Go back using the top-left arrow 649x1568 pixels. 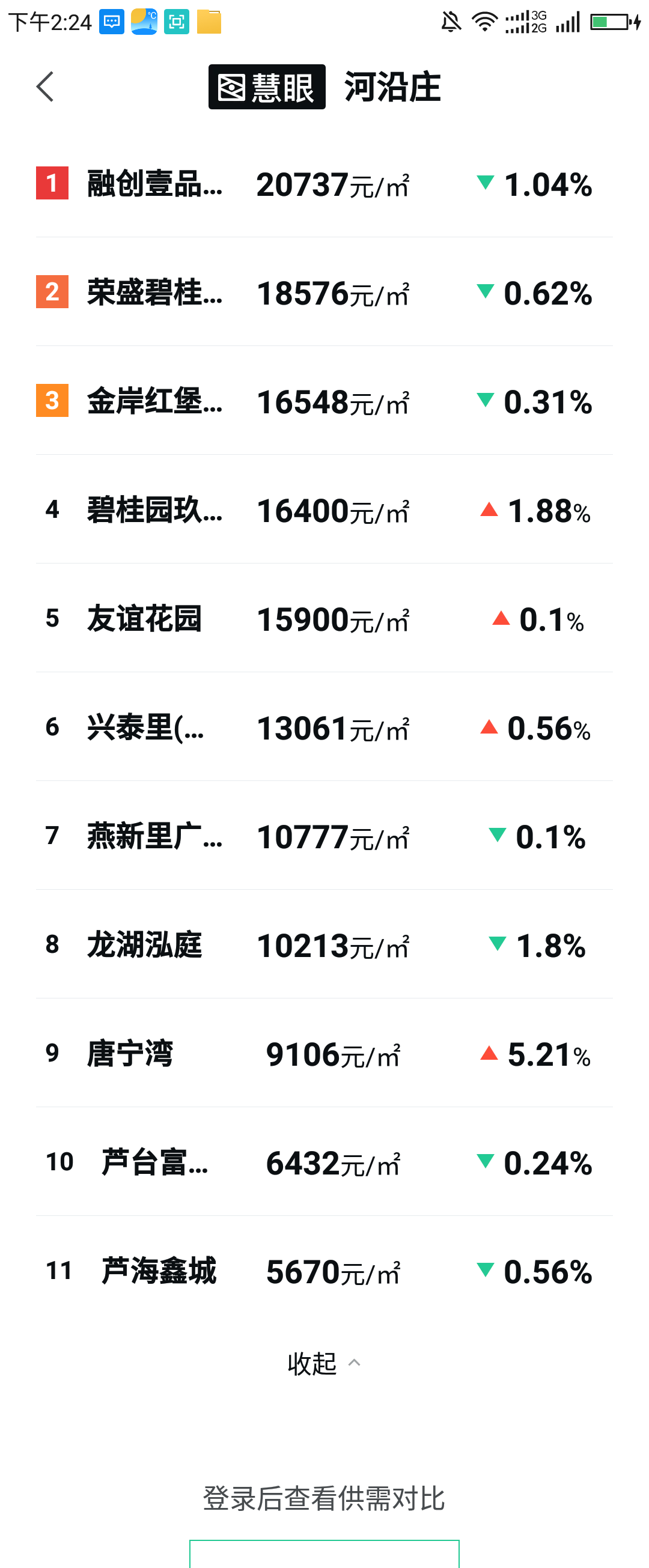45,87
